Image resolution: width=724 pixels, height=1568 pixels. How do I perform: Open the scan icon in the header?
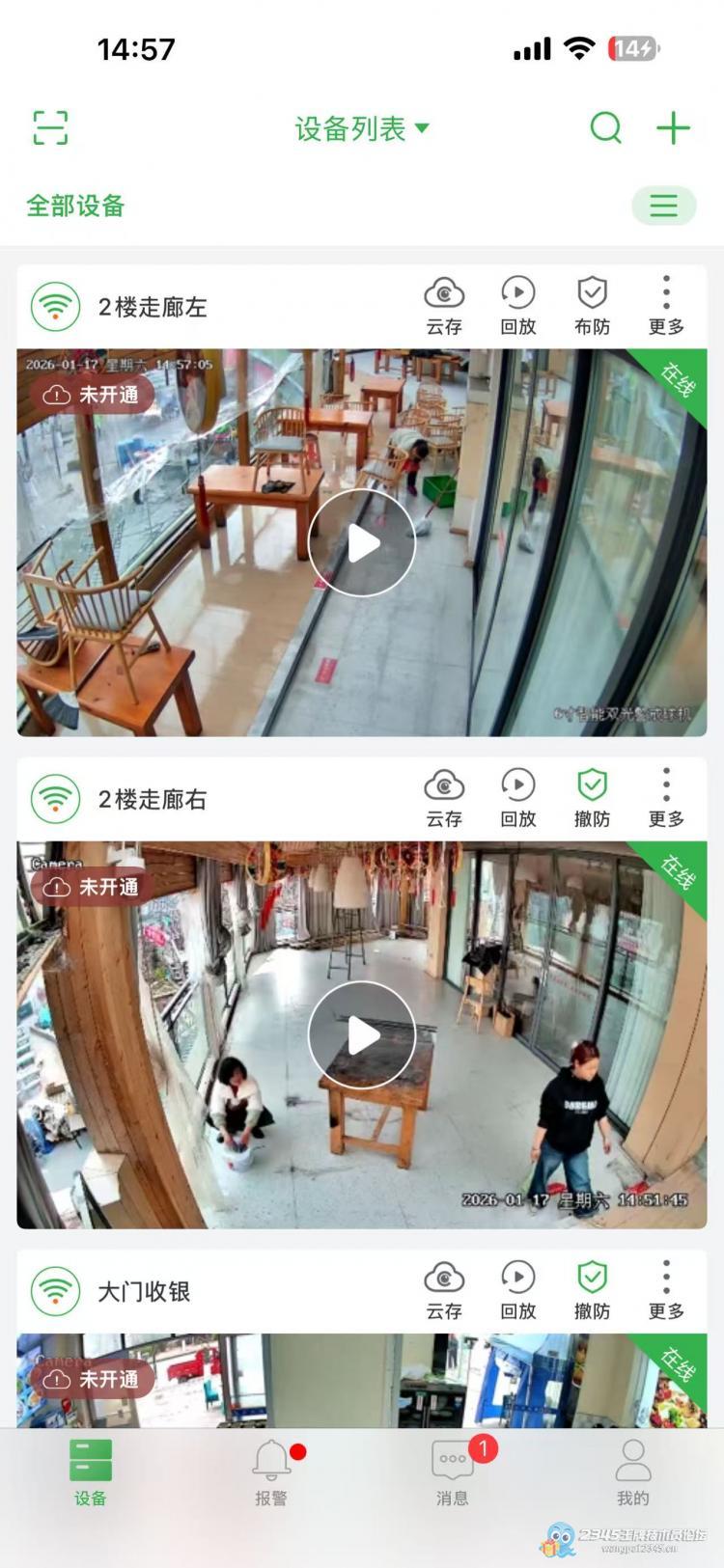pyautogui.click(x=50, y=127)
